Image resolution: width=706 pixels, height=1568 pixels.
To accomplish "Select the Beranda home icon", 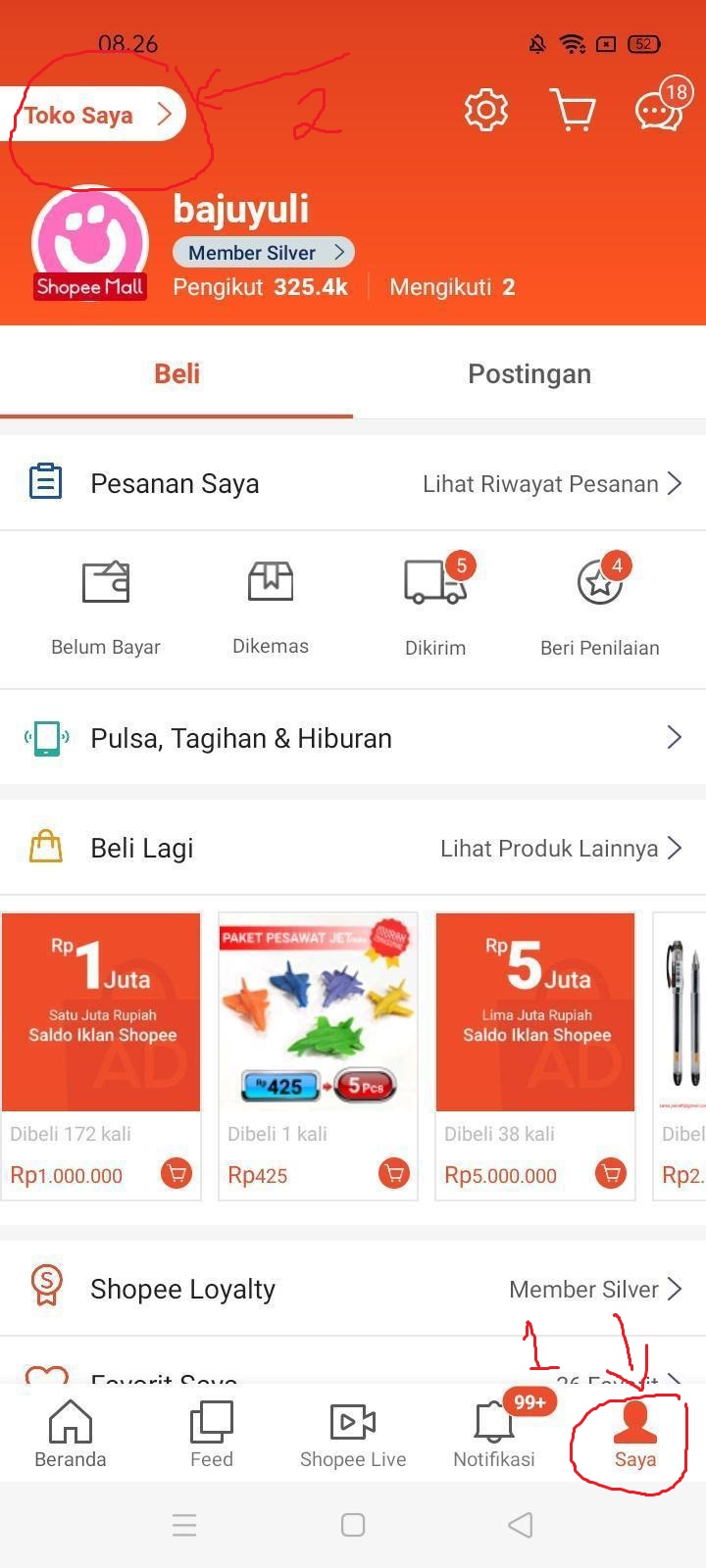I will click(x=70, y=1421).
